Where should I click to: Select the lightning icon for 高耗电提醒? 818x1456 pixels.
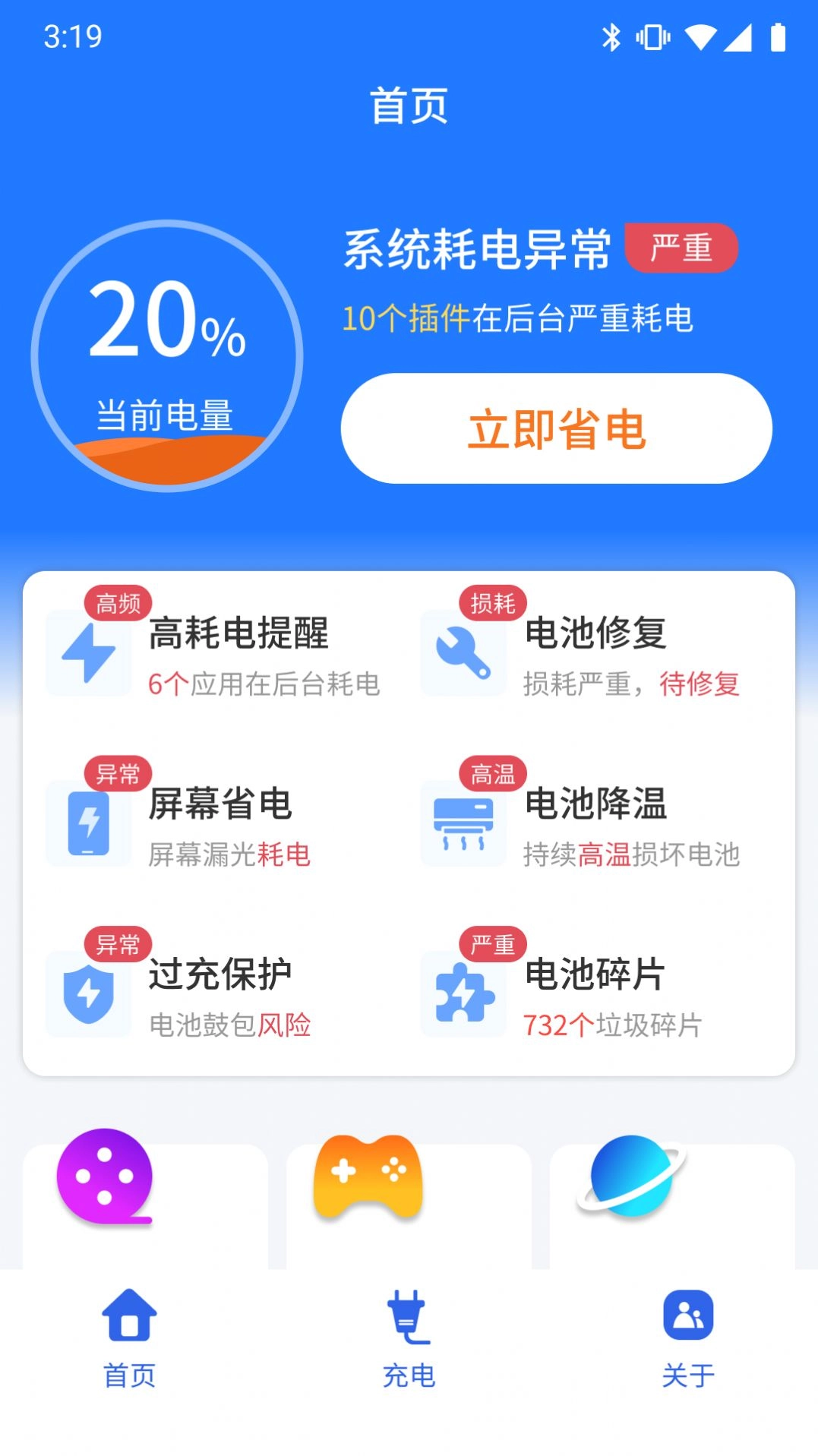point(88,653)
